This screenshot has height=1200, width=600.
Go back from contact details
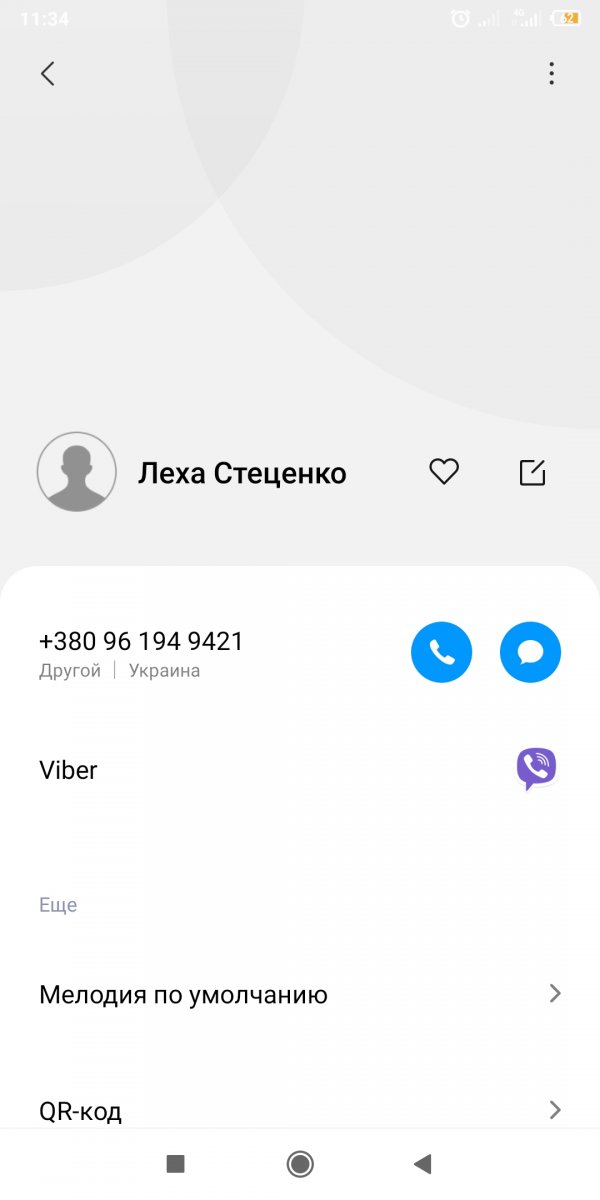coord(47,73)
